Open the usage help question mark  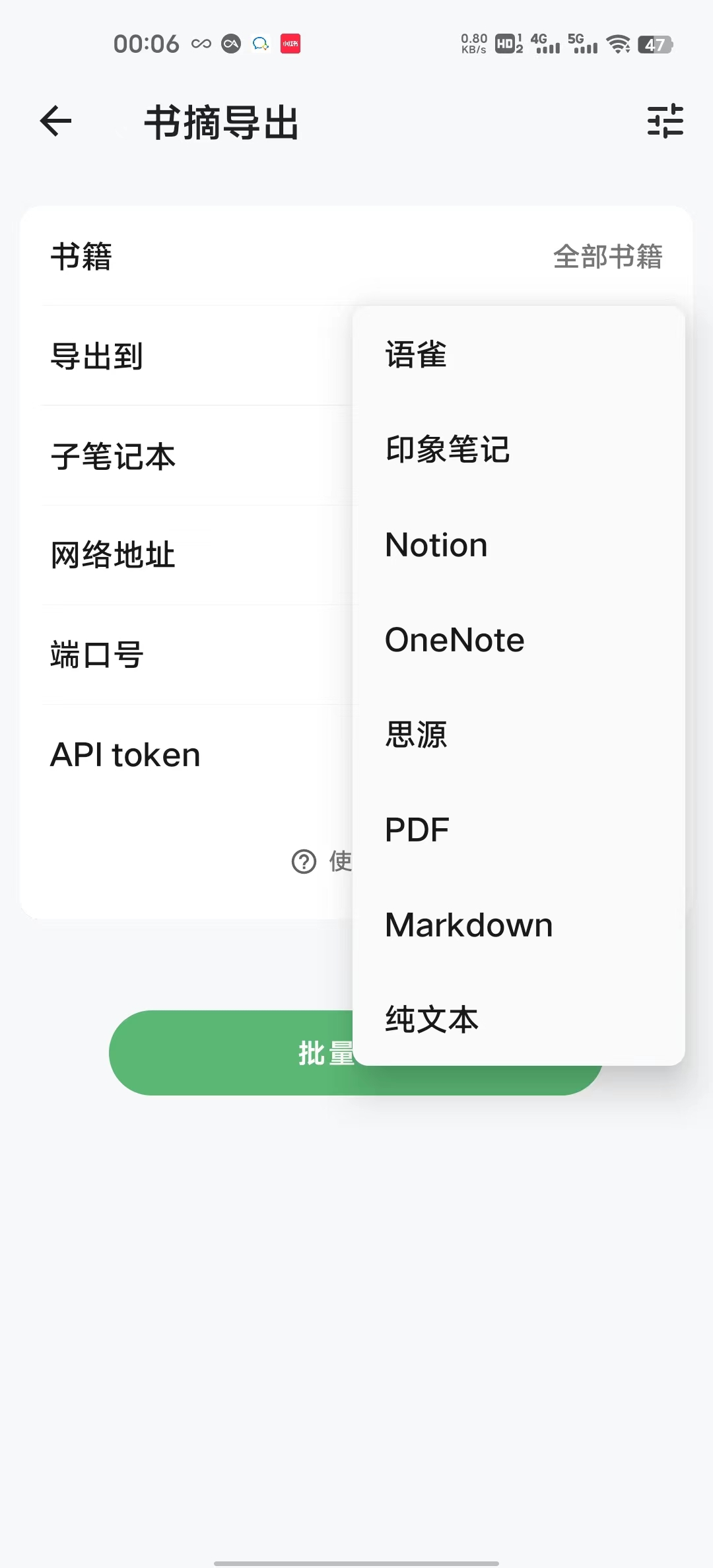click(304, 861)
